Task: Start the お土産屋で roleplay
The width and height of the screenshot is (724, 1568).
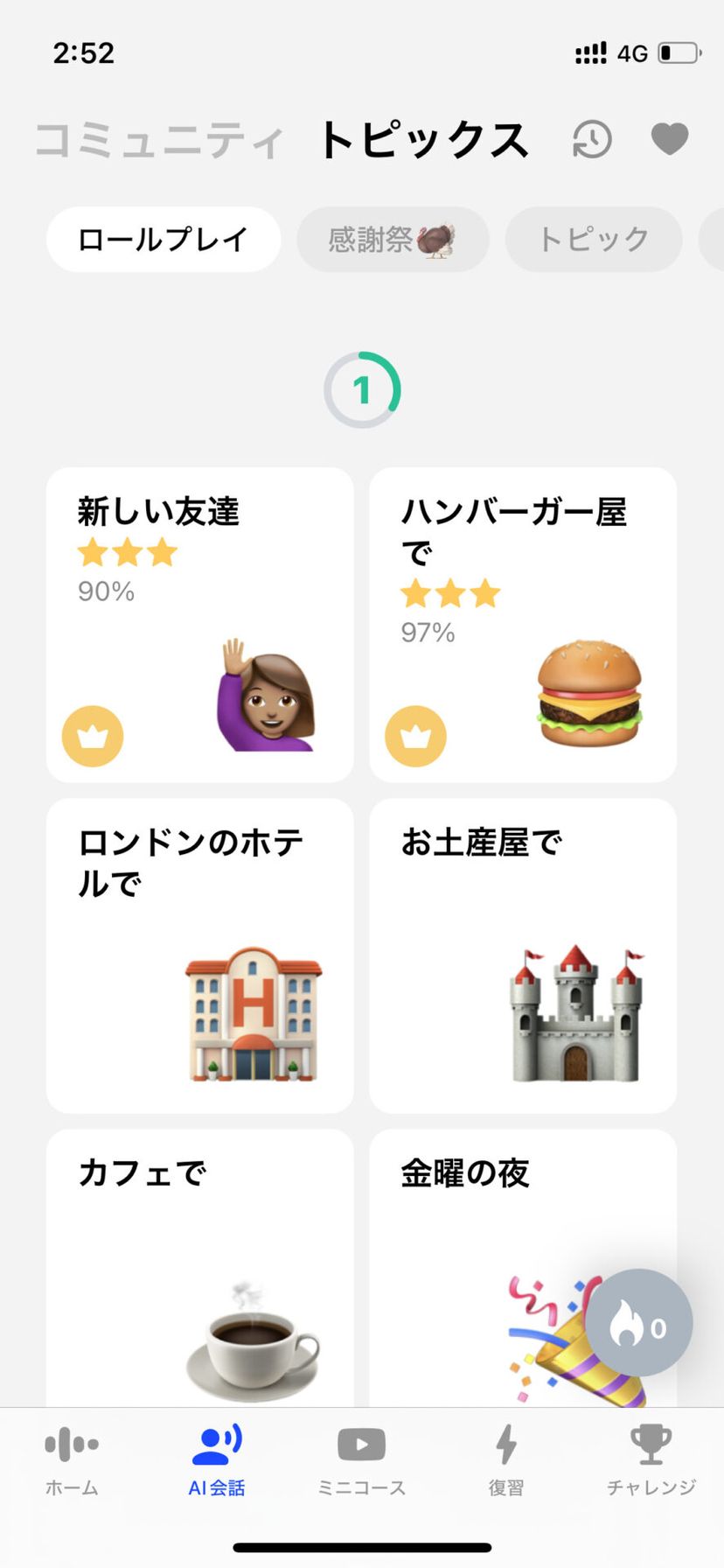Action: tap(523, 955)
